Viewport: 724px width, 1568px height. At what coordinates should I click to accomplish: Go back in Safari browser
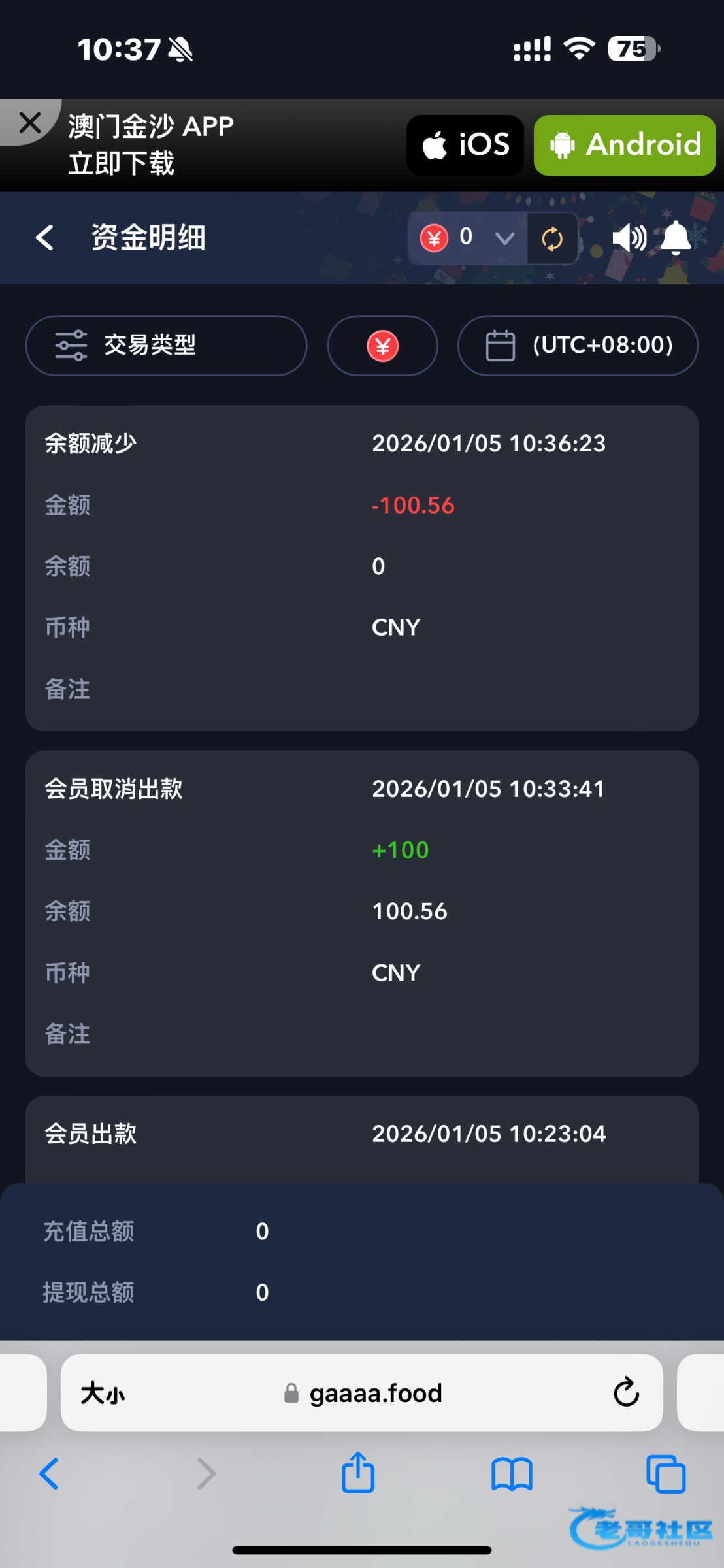click(49, 1475)
